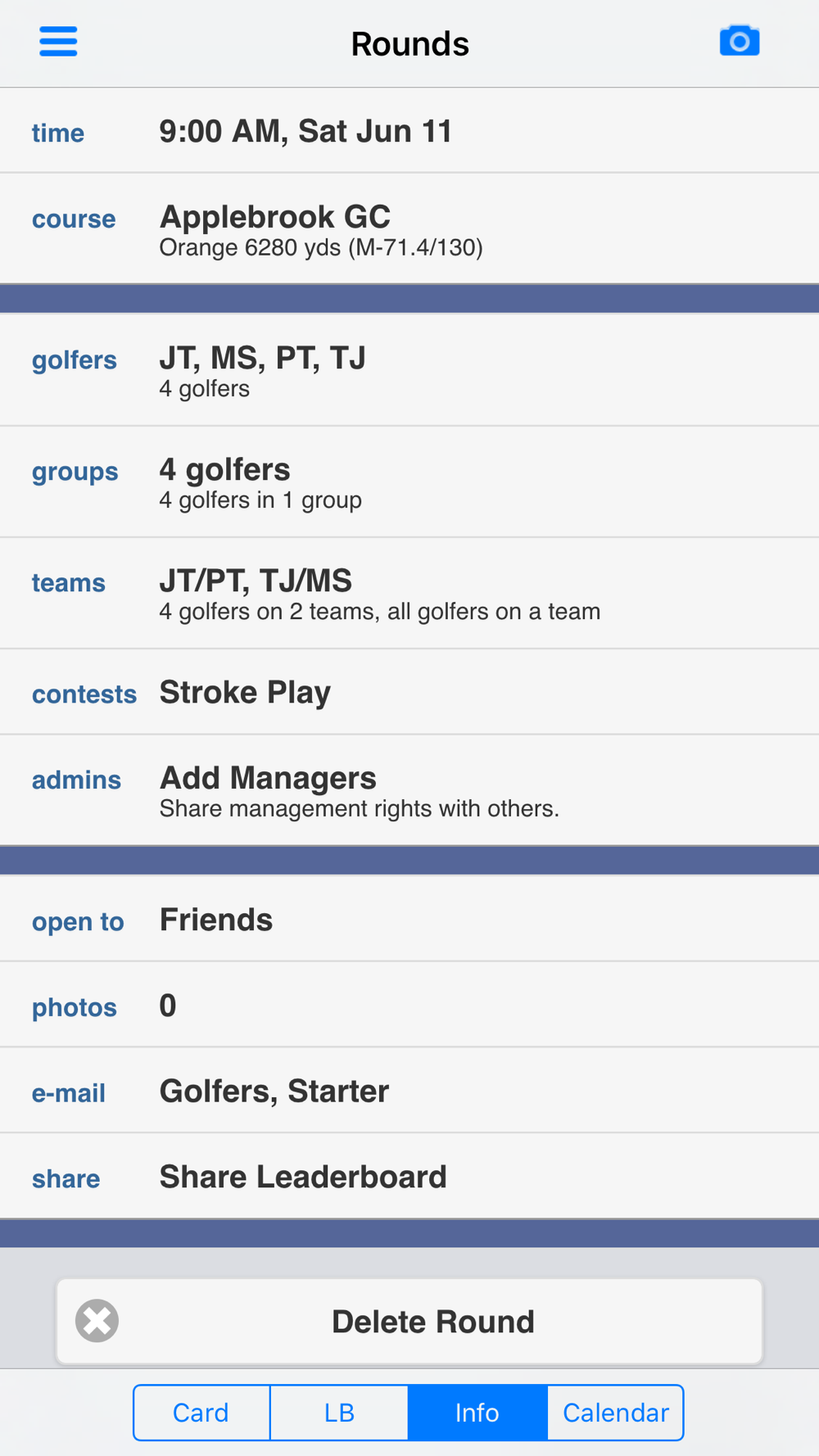This screenshot has width=819, height=1456.
Task: Switch to the LB tab
Action: (x=339, y=1413)
